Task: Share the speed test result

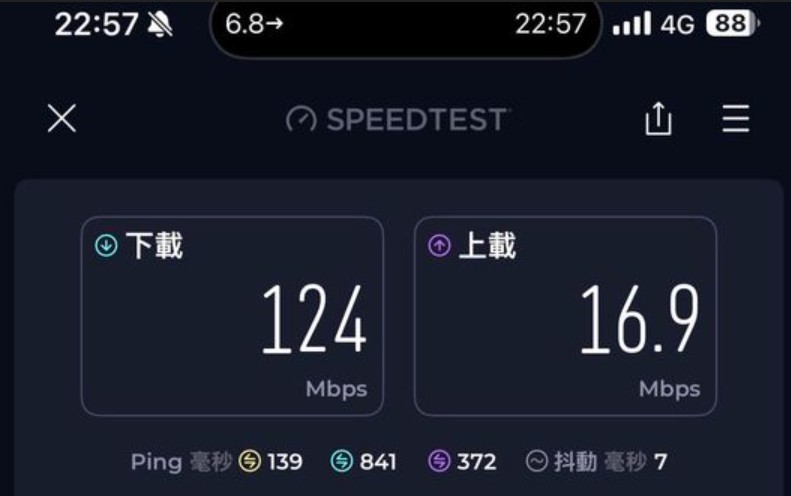Action: [x=658, y=119]
